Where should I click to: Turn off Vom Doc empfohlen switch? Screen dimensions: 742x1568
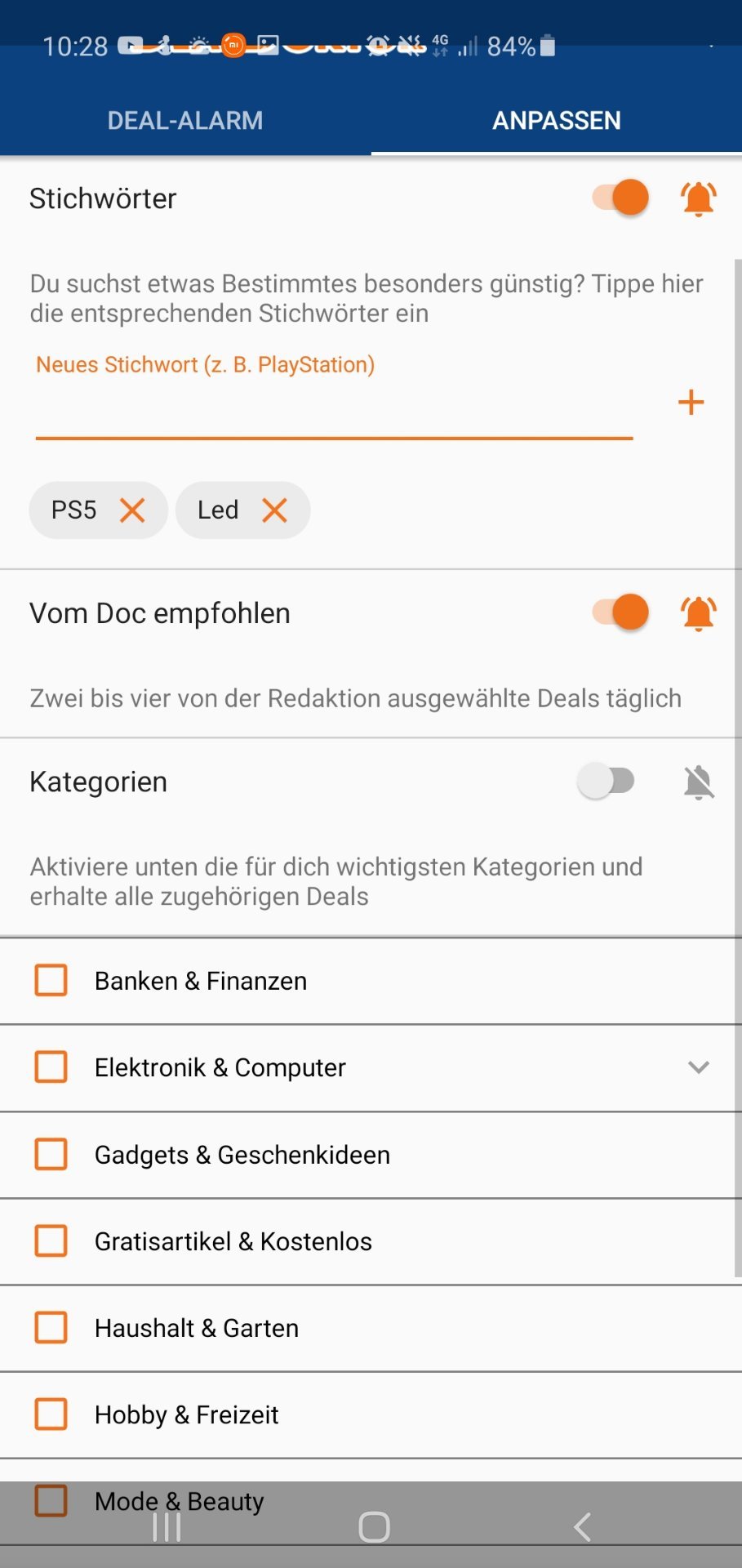(x=621, y=612)
